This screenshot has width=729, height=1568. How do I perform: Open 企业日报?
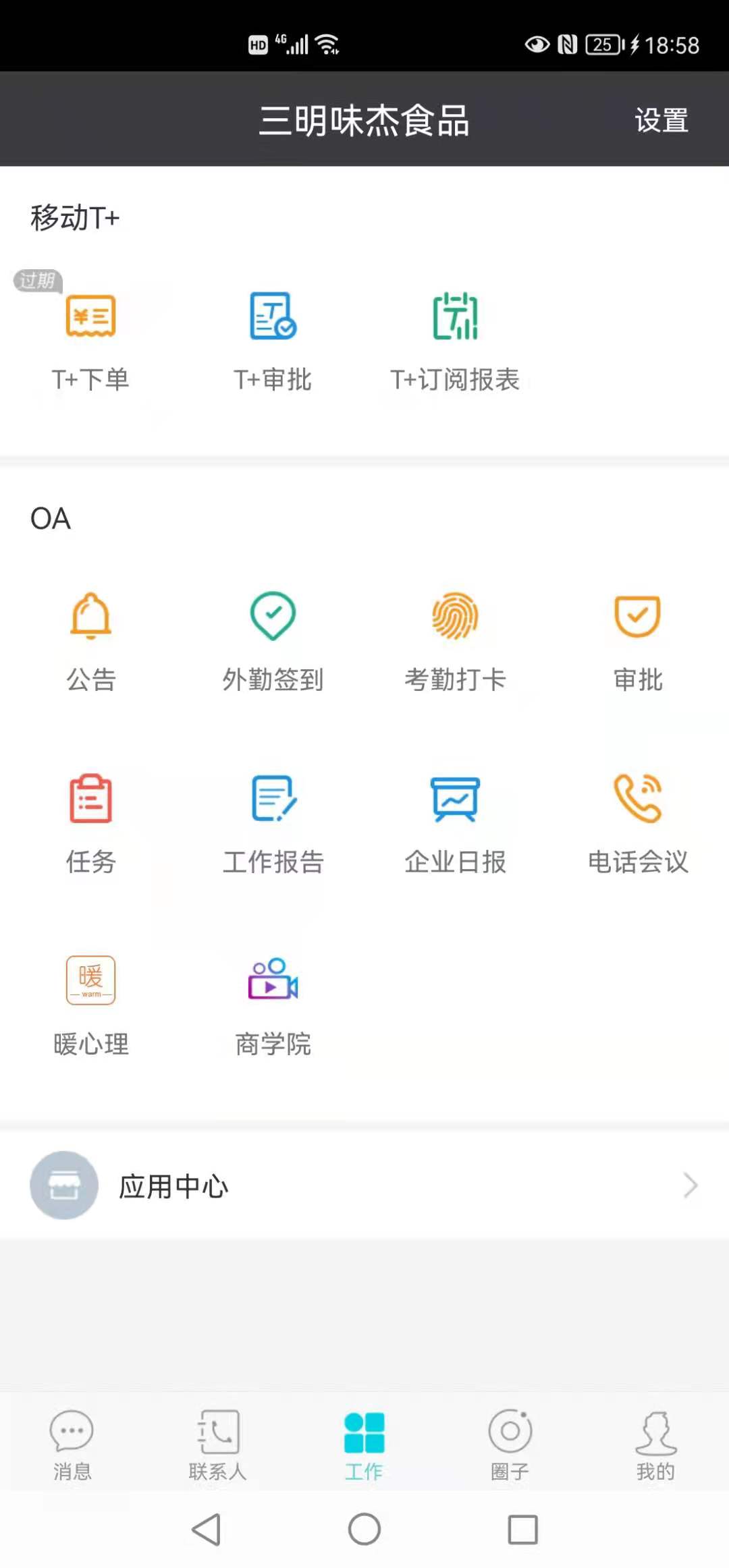tap(455, 823)
